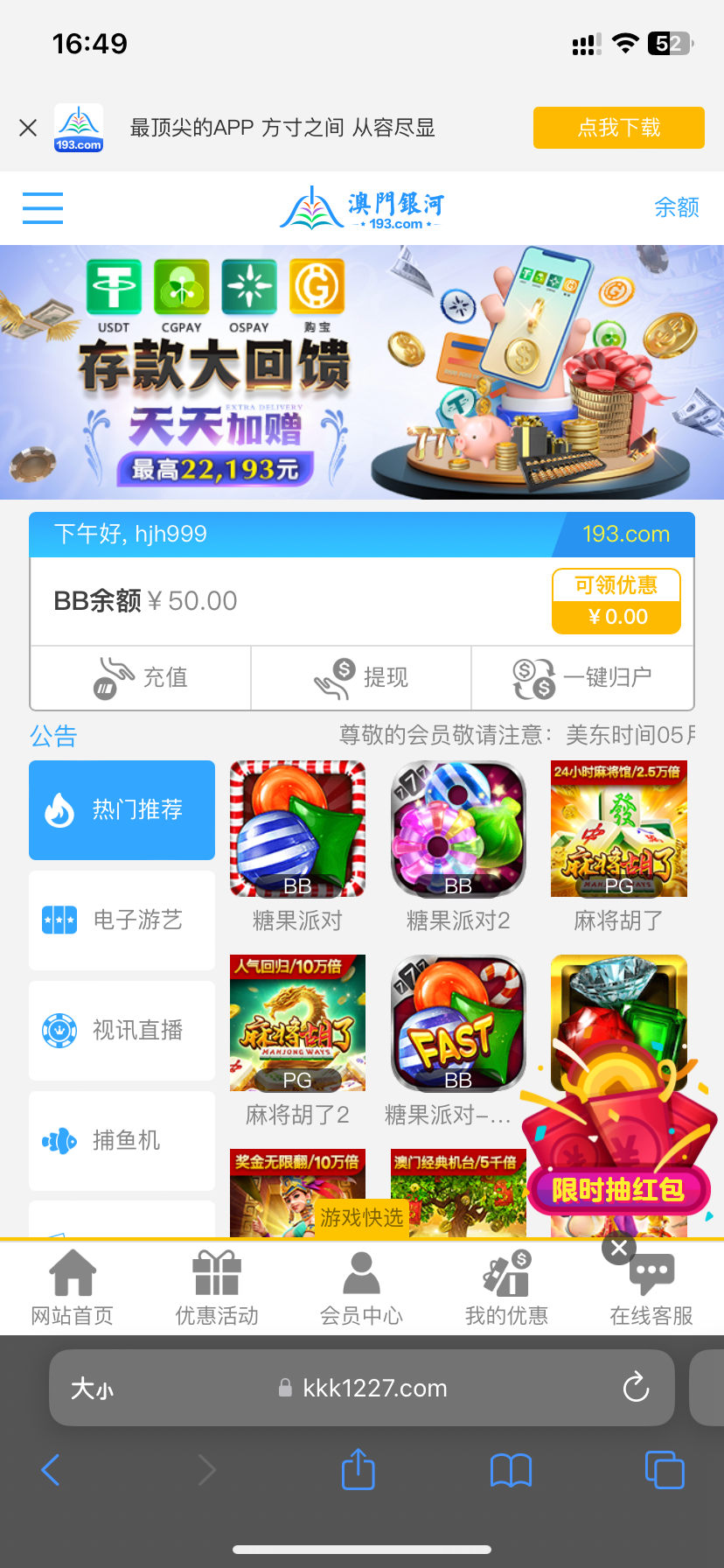
Task: Tap the 点我下载 download button
Action: click(618, 128)
